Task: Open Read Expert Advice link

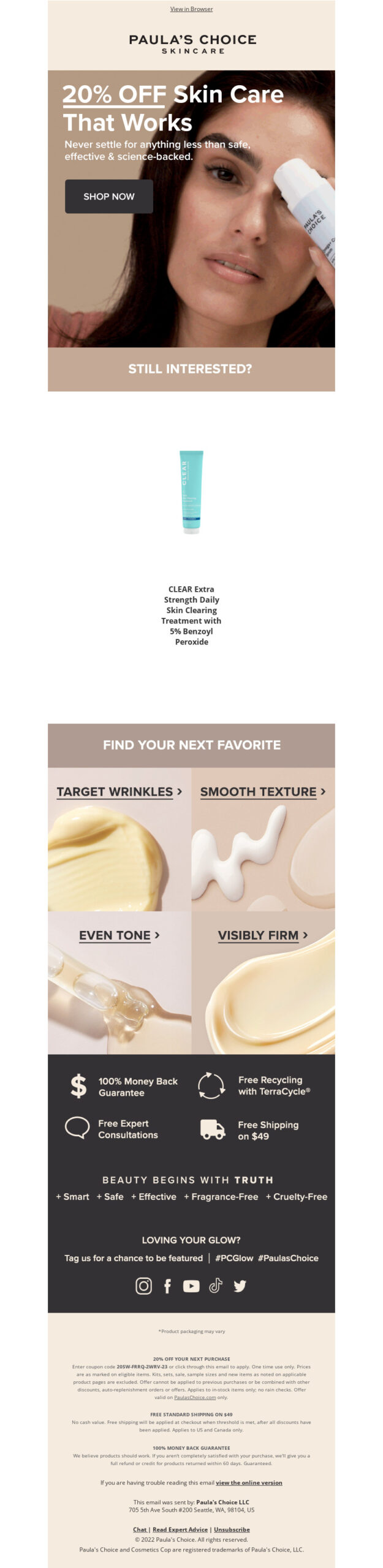Action: pos(180,1529)
